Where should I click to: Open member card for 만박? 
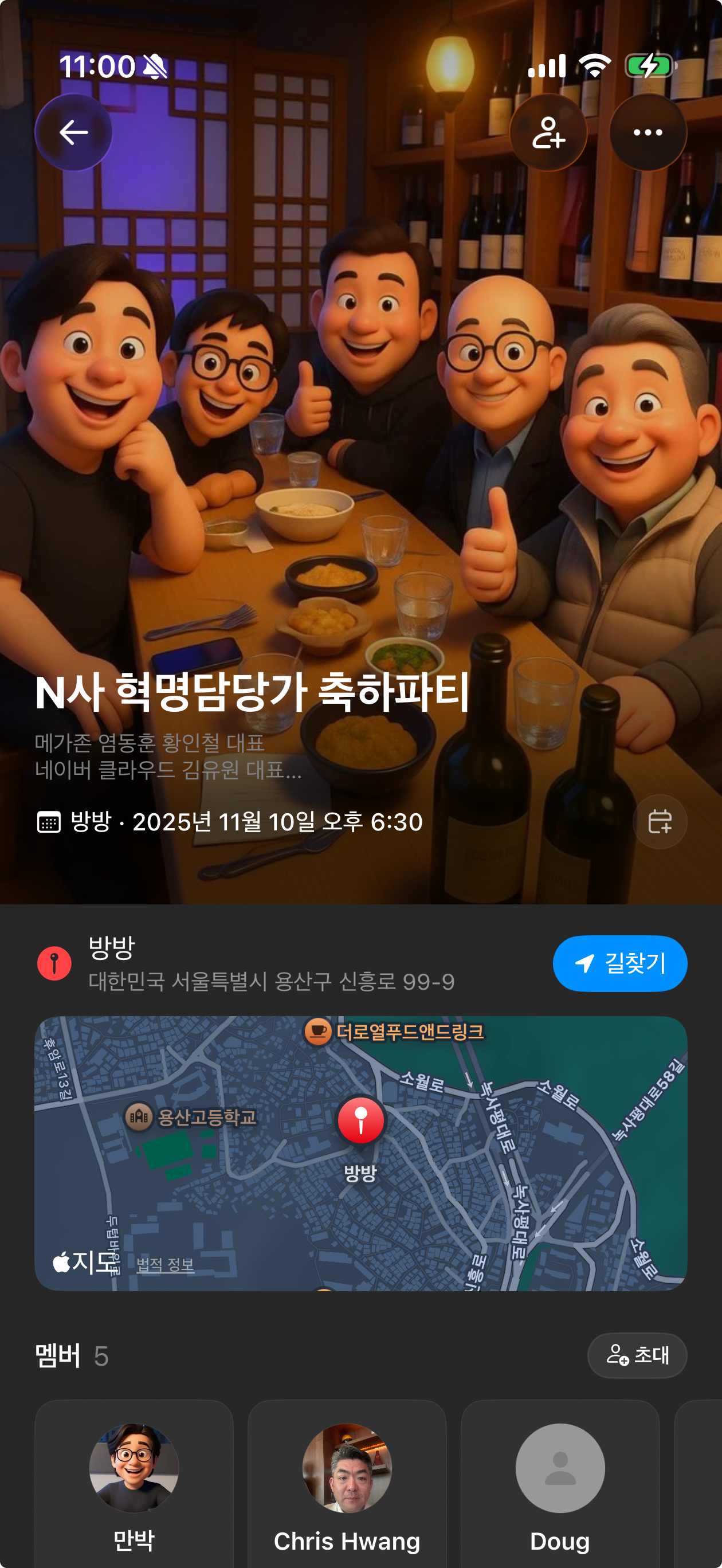tap(134, 1485)
